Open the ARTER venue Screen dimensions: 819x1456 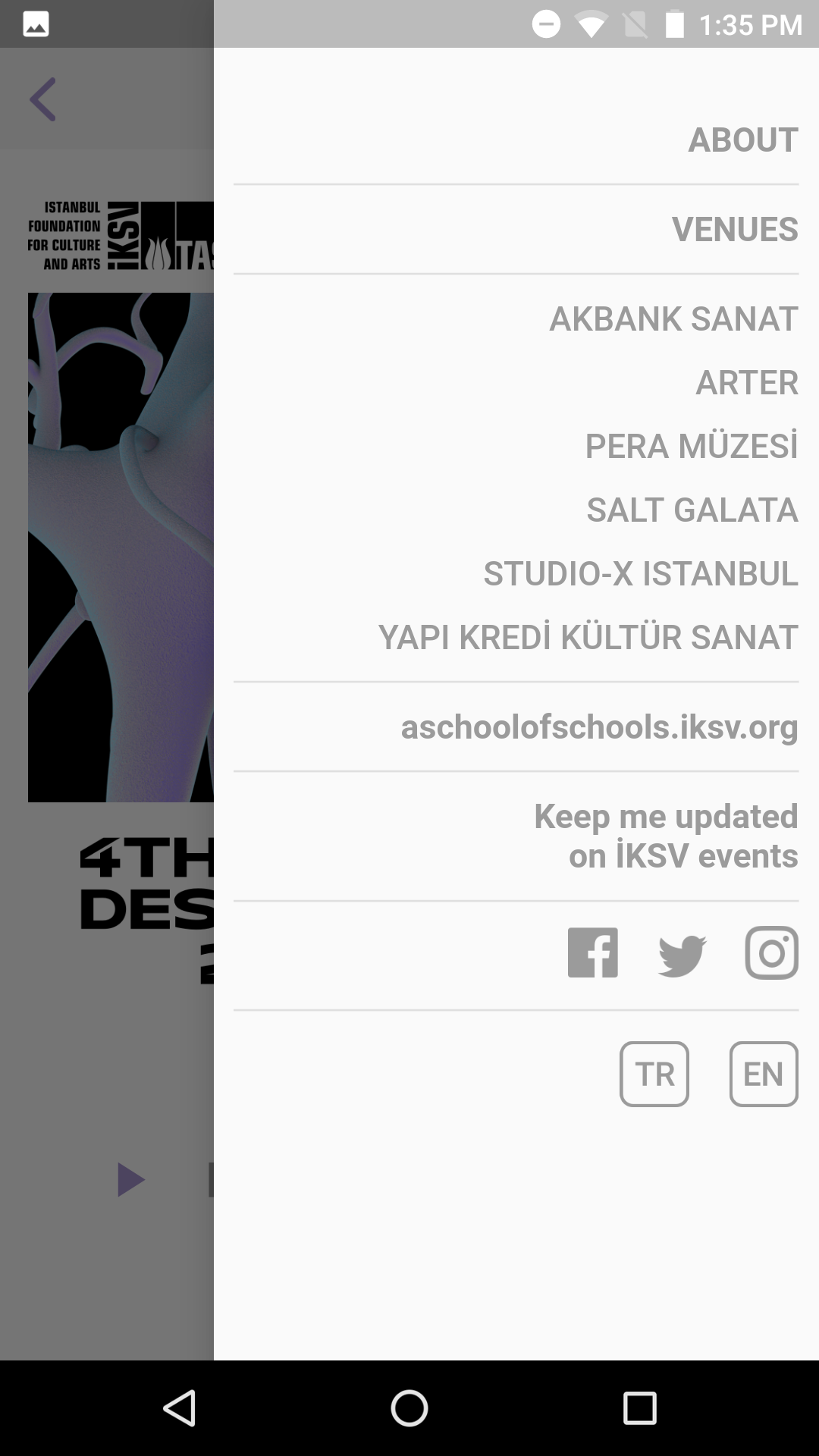point(746,382)
